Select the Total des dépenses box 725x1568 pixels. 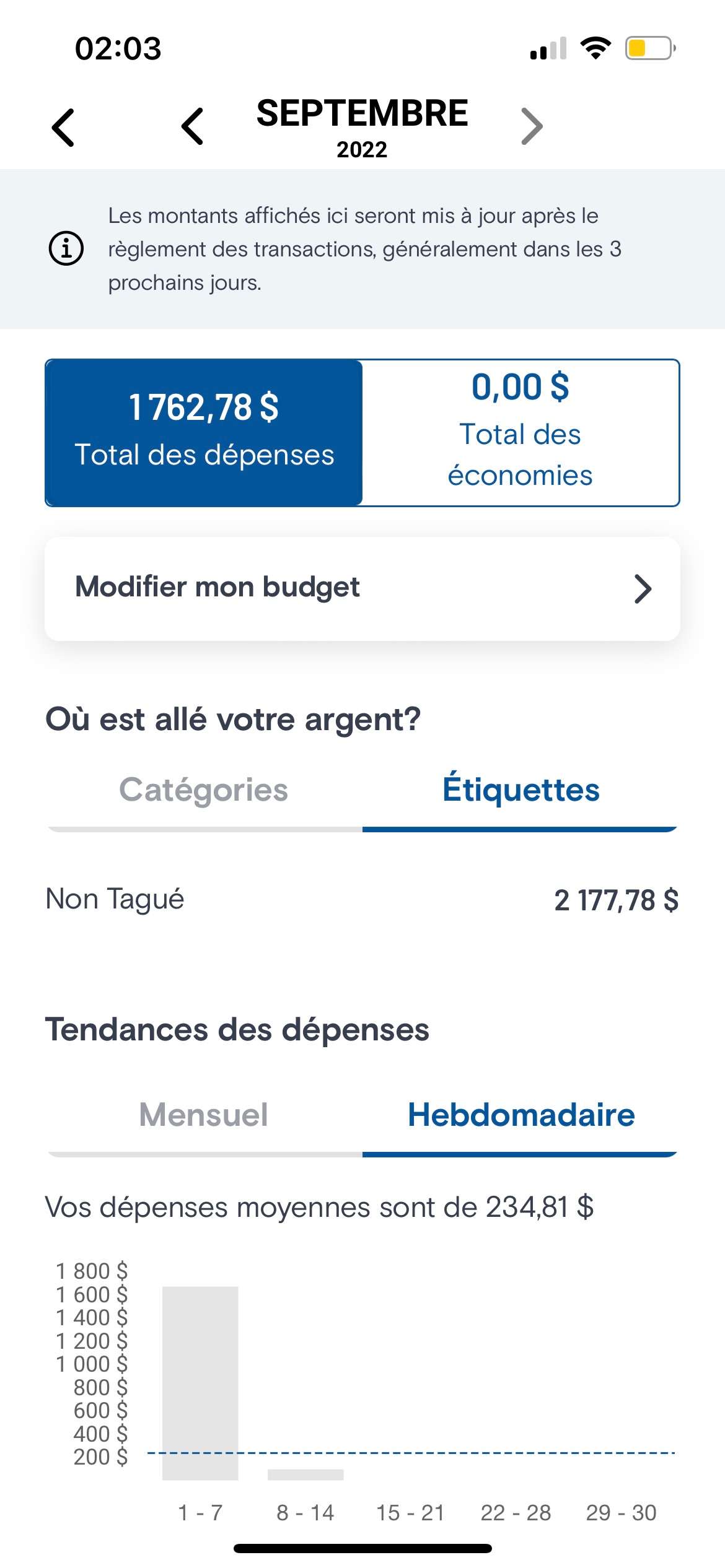[x=204, y=432]
